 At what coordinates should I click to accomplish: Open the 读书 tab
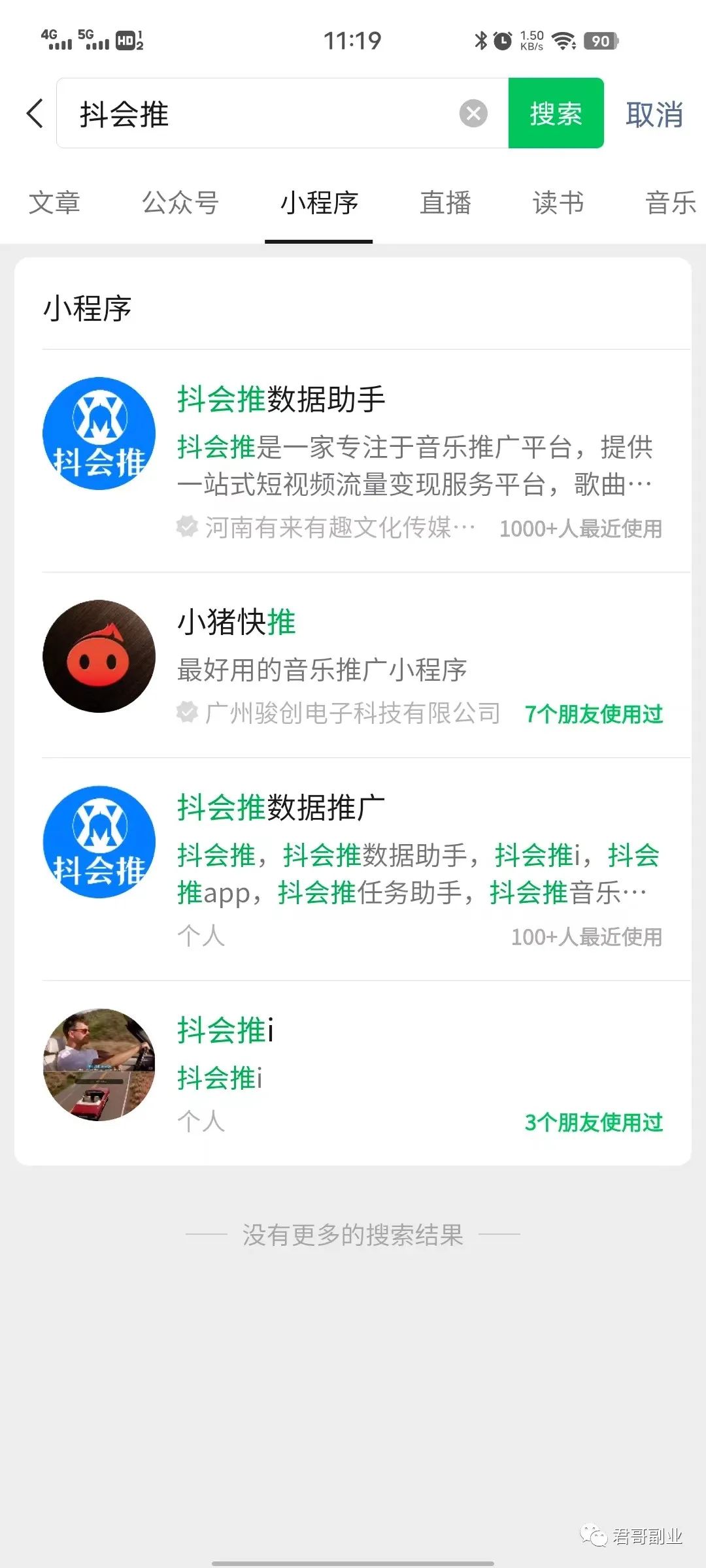click(x=558, y=203)
